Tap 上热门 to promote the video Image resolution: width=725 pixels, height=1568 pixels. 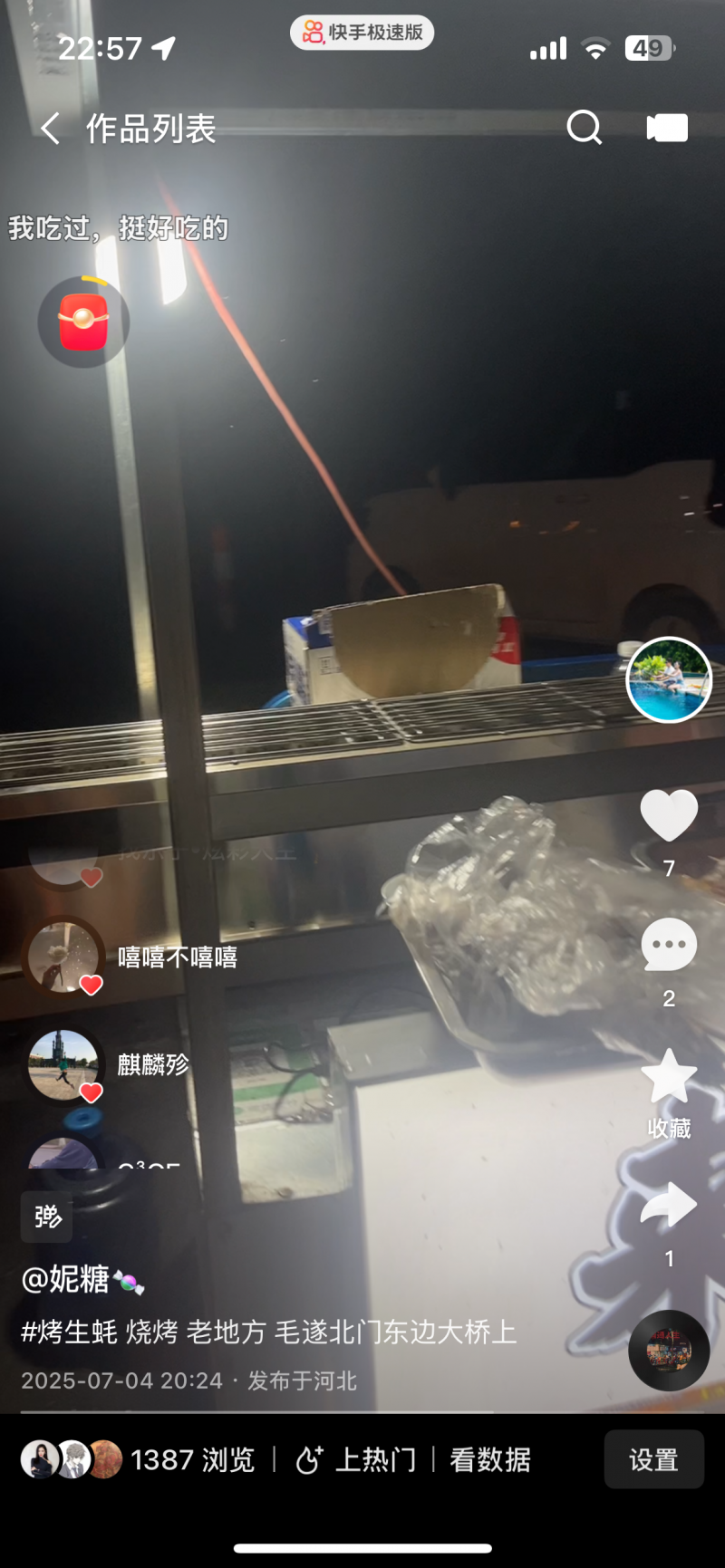coord(356,1459)
